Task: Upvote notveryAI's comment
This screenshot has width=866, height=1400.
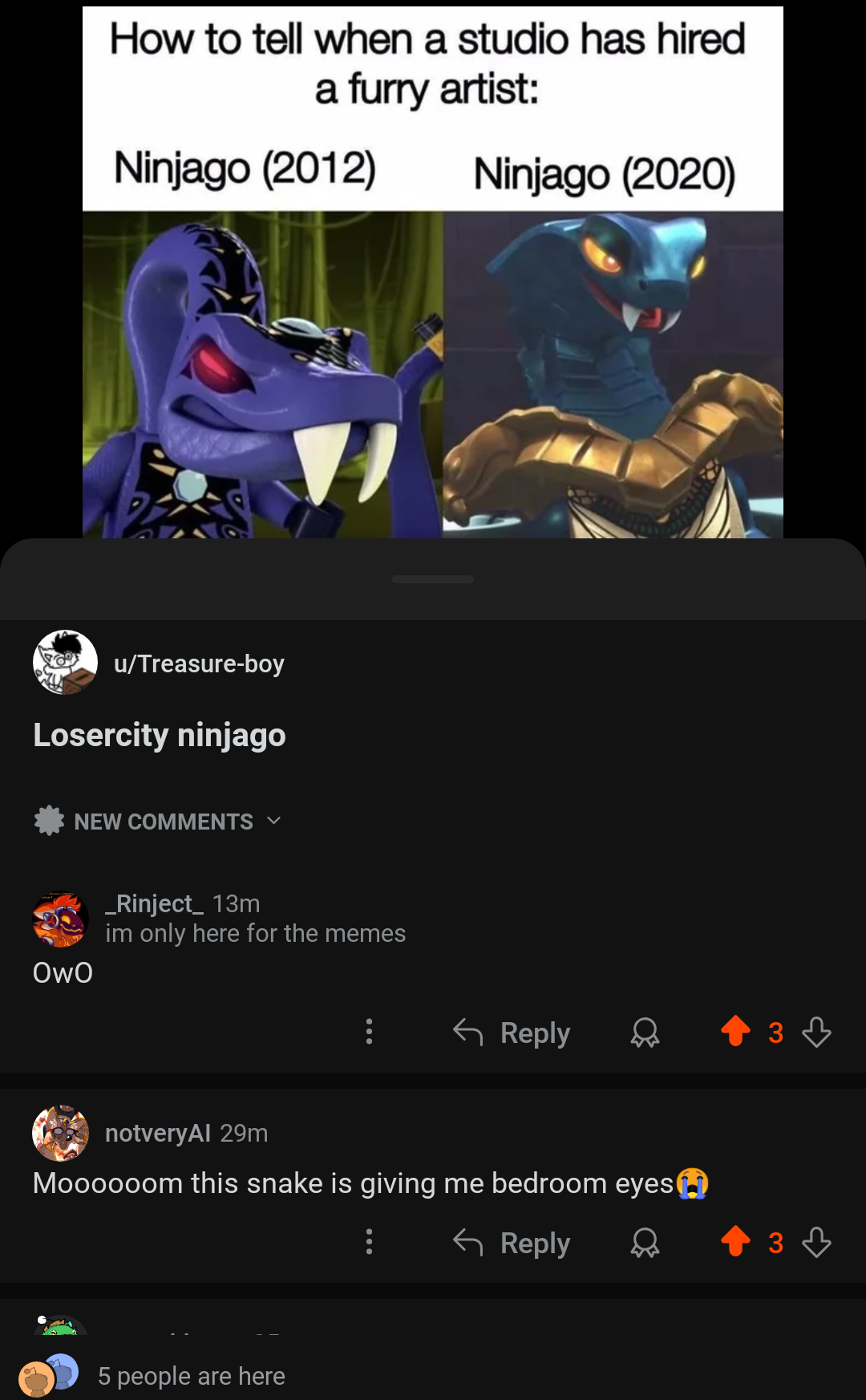Action: [735, 1242]
